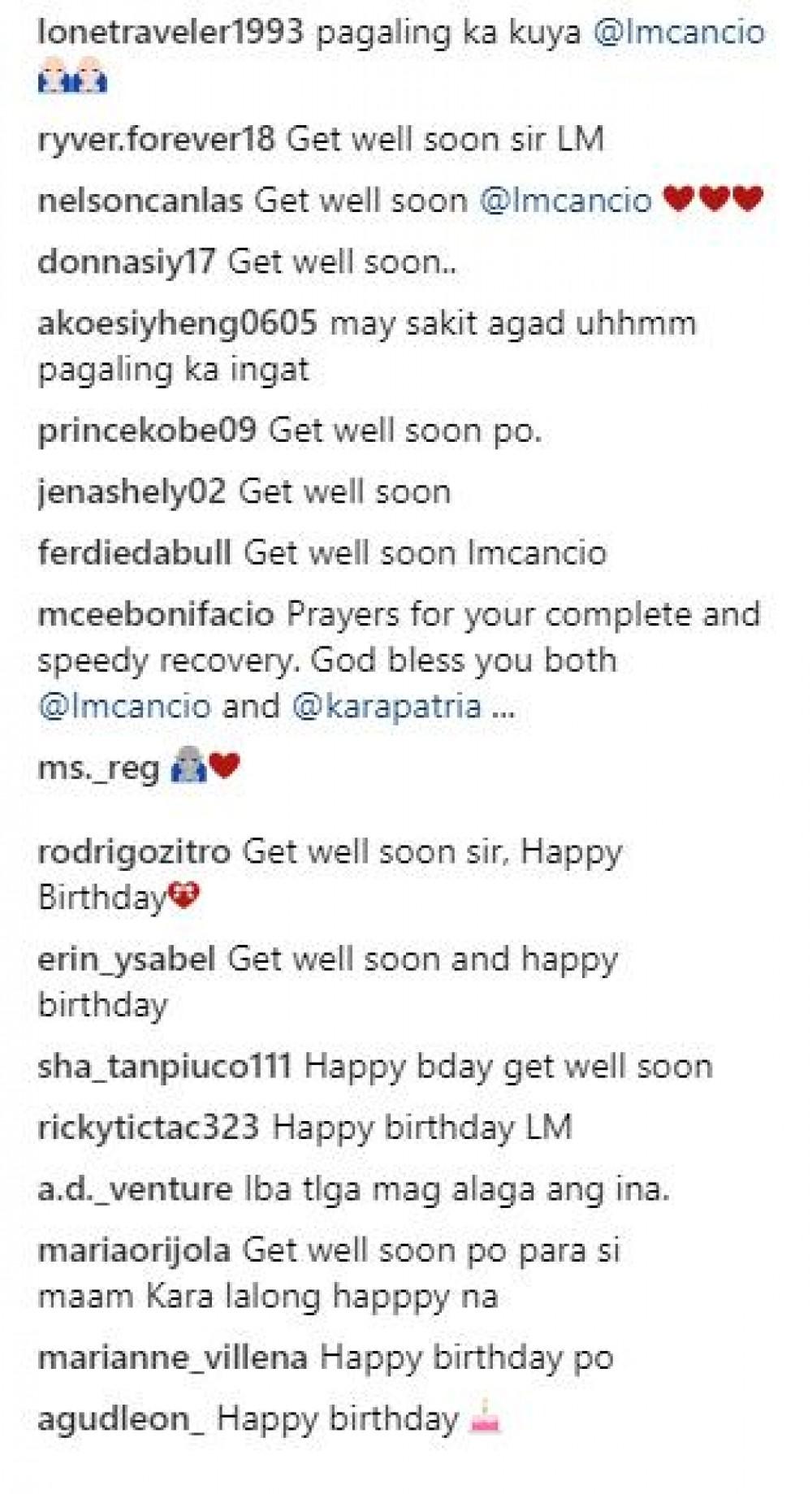View mariaorijola's profile
This screenshot has width=812, height=1494.
[135, 1250]
